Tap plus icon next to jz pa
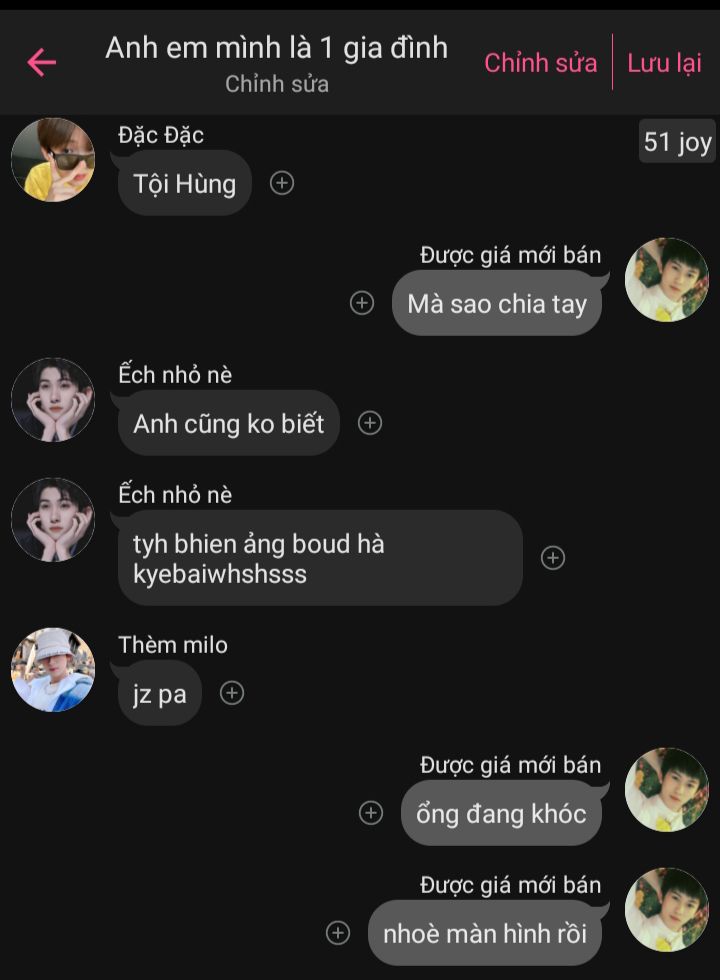The height and width of the screenshot is (980, 720). point(232,693)
